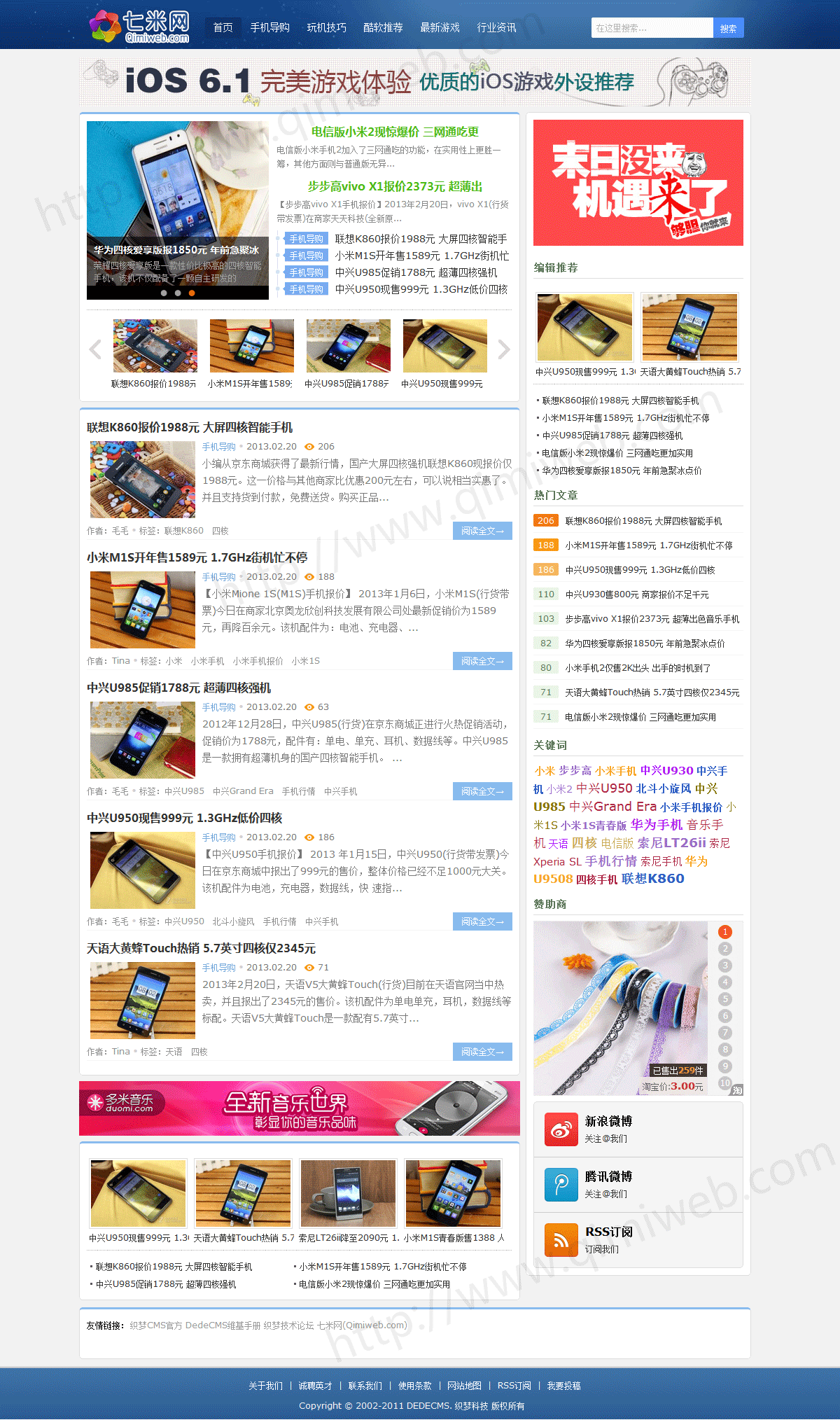This screenshot has height=1420, width=840.
Task: Show next thumbnails in the carousel
Action: click(x=504, y=349)
